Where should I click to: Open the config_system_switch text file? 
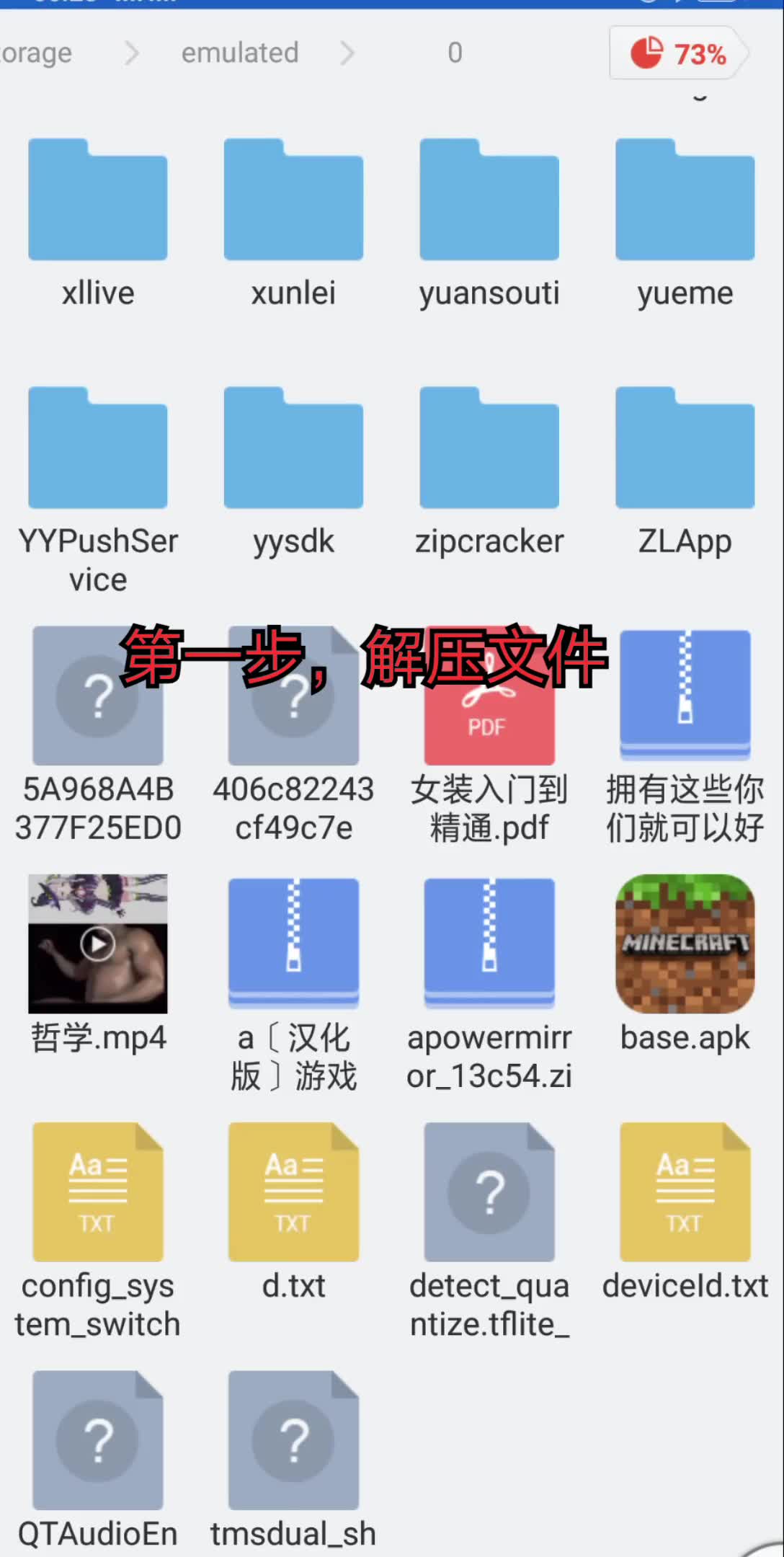coord(98,1192)
